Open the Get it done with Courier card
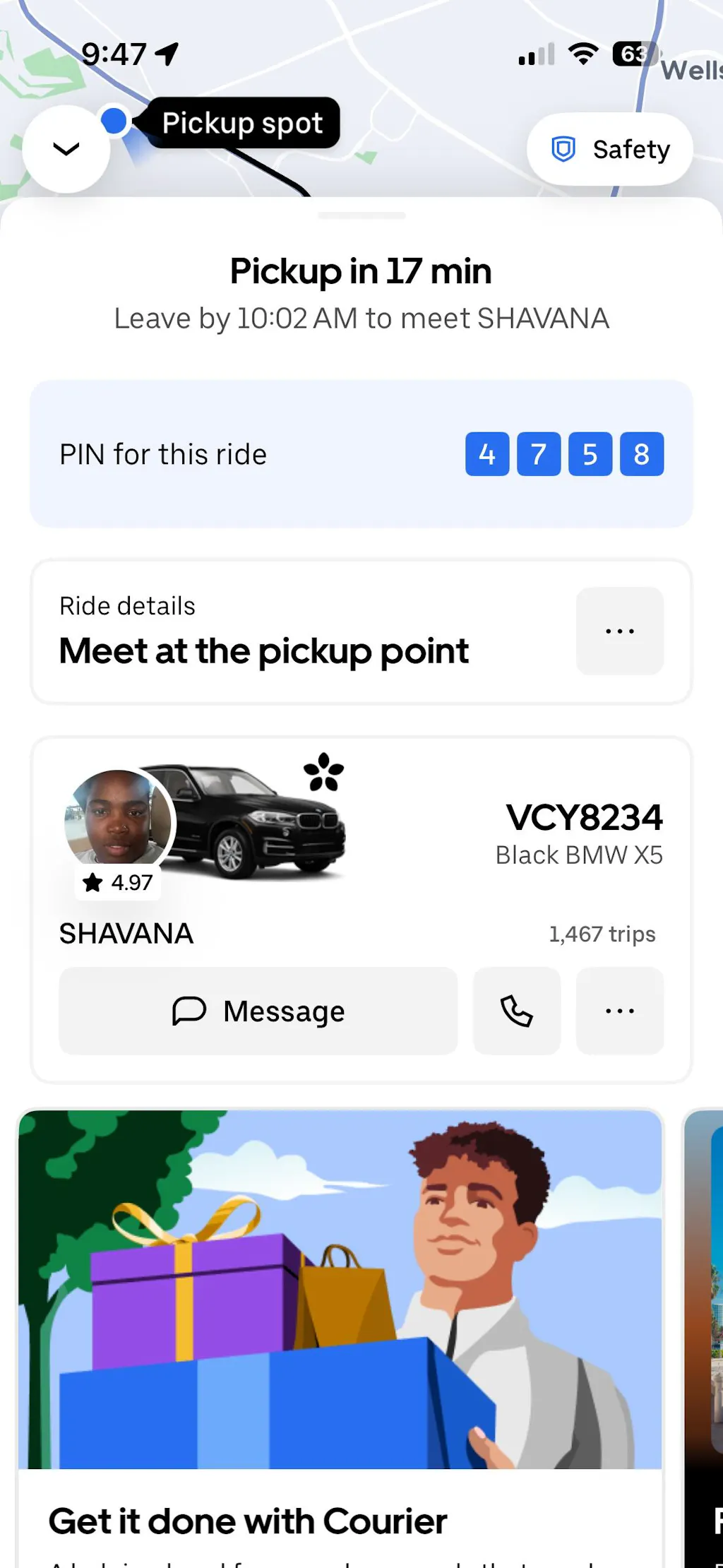The height and width of the screenshot is (1568, 723). (x=340, y=1328)
